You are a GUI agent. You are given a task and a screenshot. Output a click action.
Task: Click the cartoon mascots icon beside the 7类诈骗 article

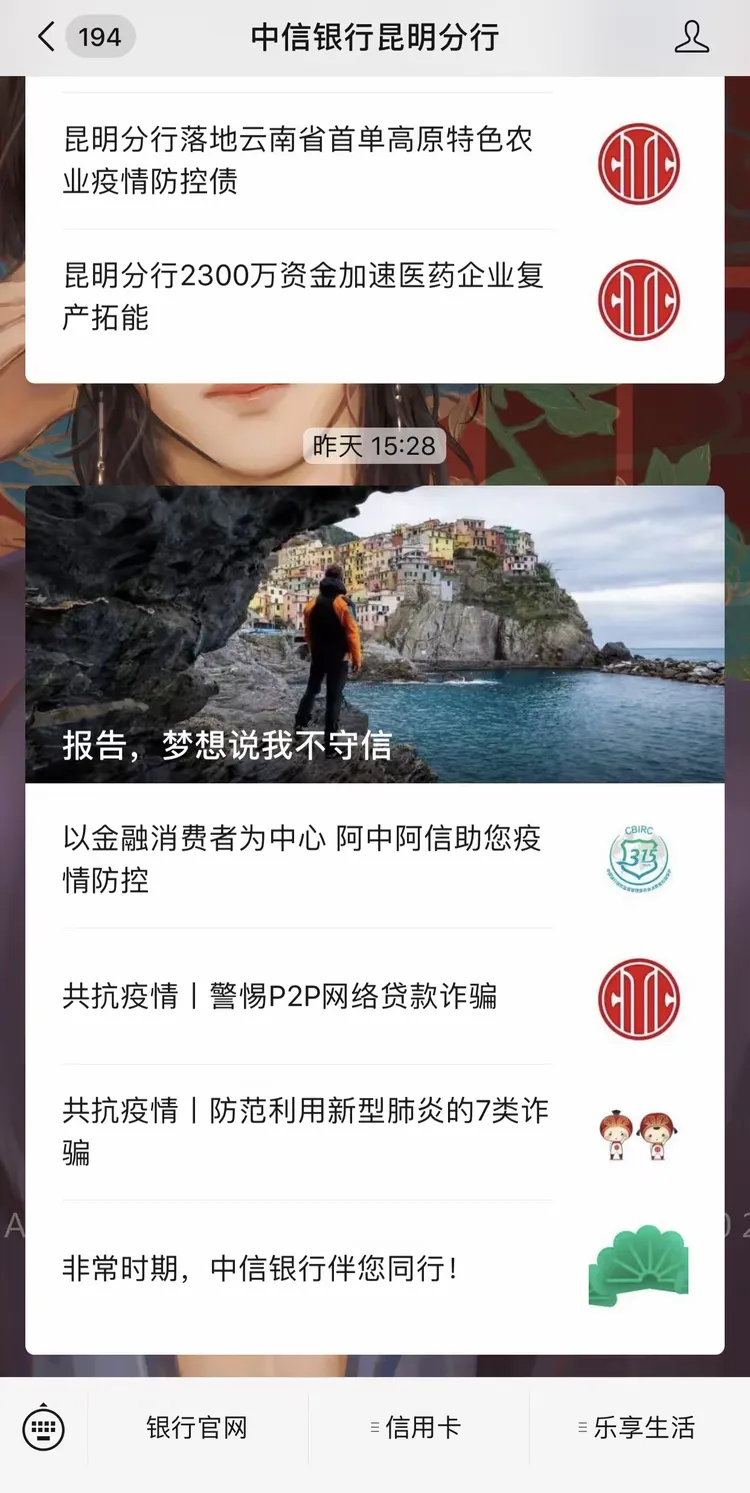pos(638,1131)
